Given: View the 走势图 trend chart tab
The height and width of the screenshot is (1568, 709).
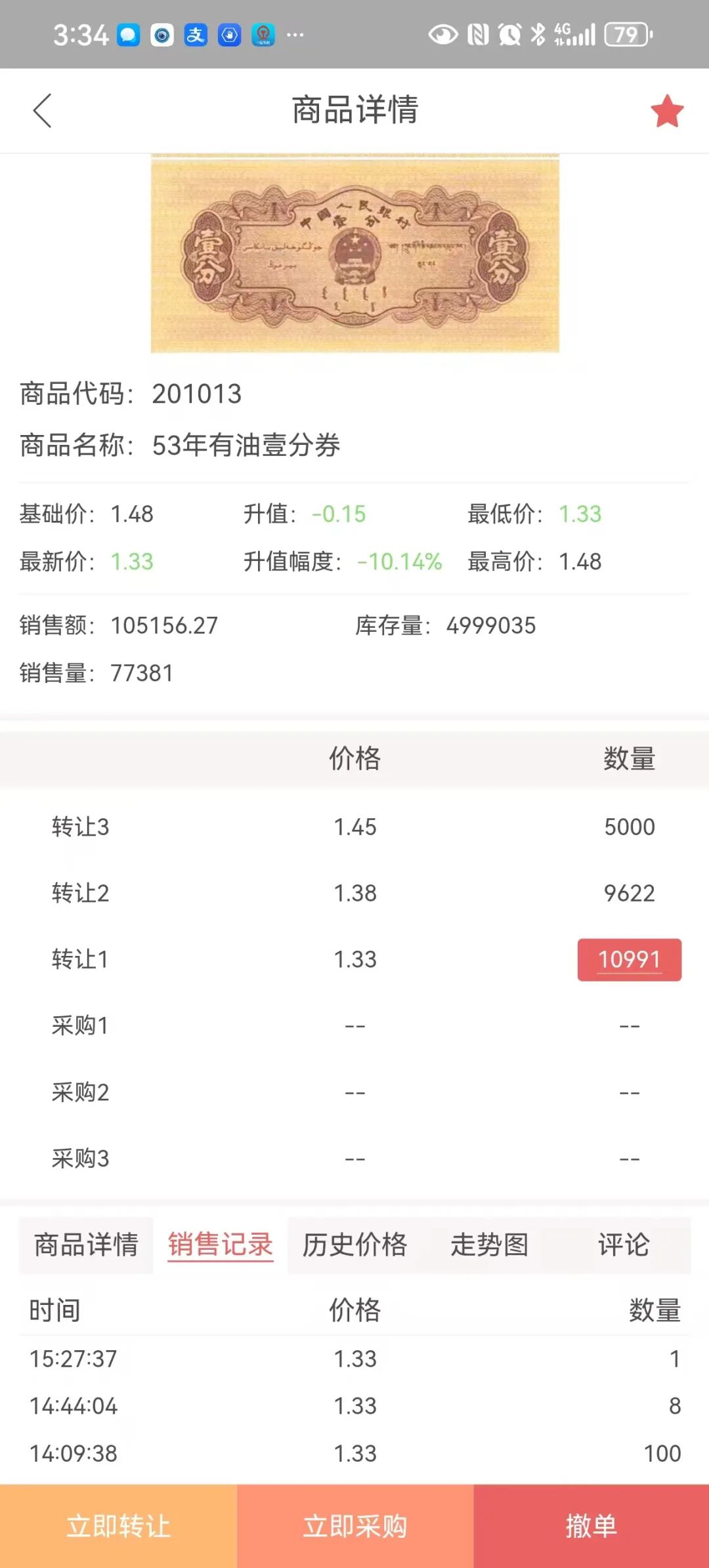Looking at the screenshot, I should (x=489, y=1245).
